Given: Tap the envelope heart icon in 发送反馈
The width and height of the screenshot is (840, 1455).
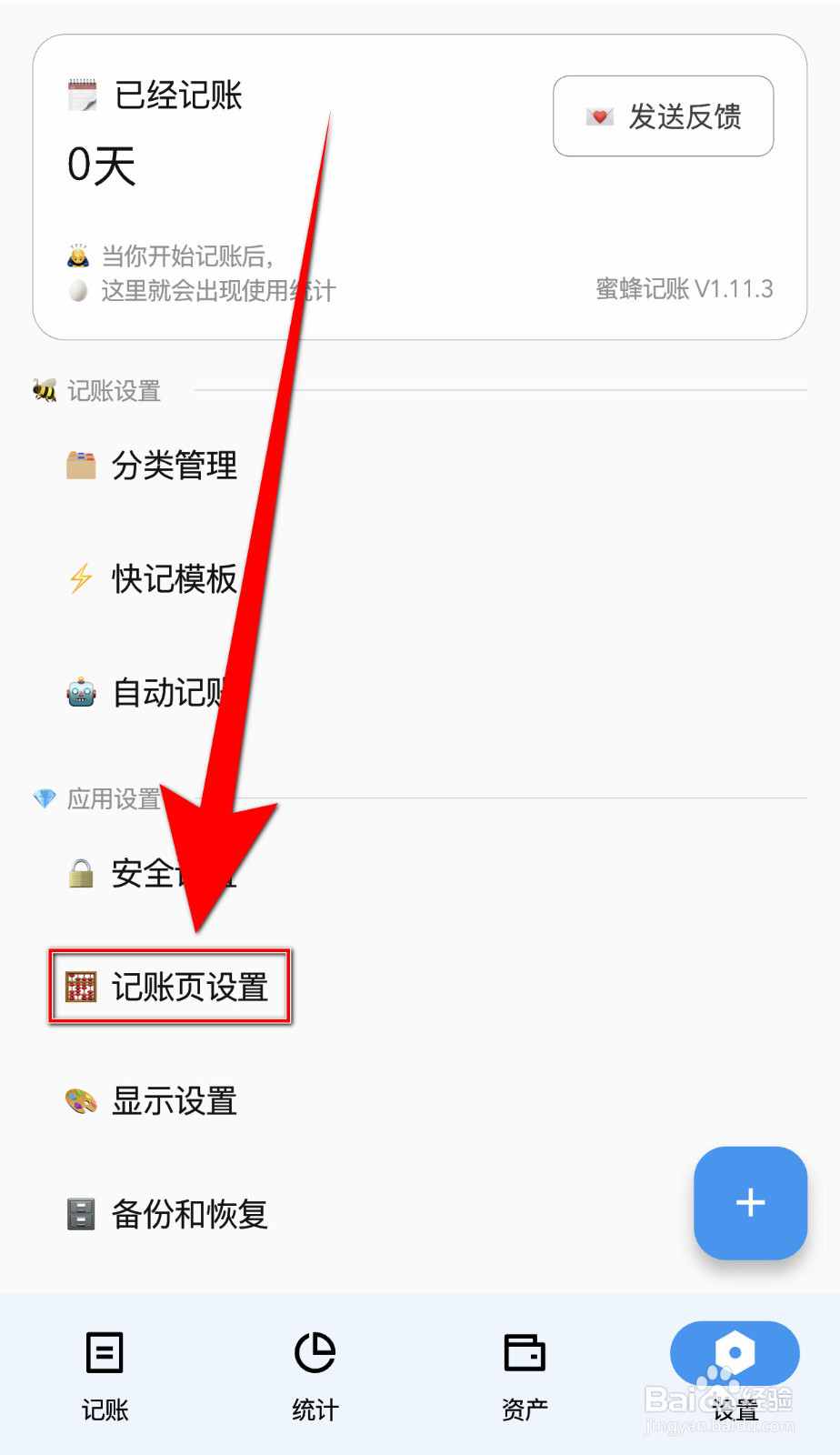Looking at the screenshot, I should click(x=598, y=116).
